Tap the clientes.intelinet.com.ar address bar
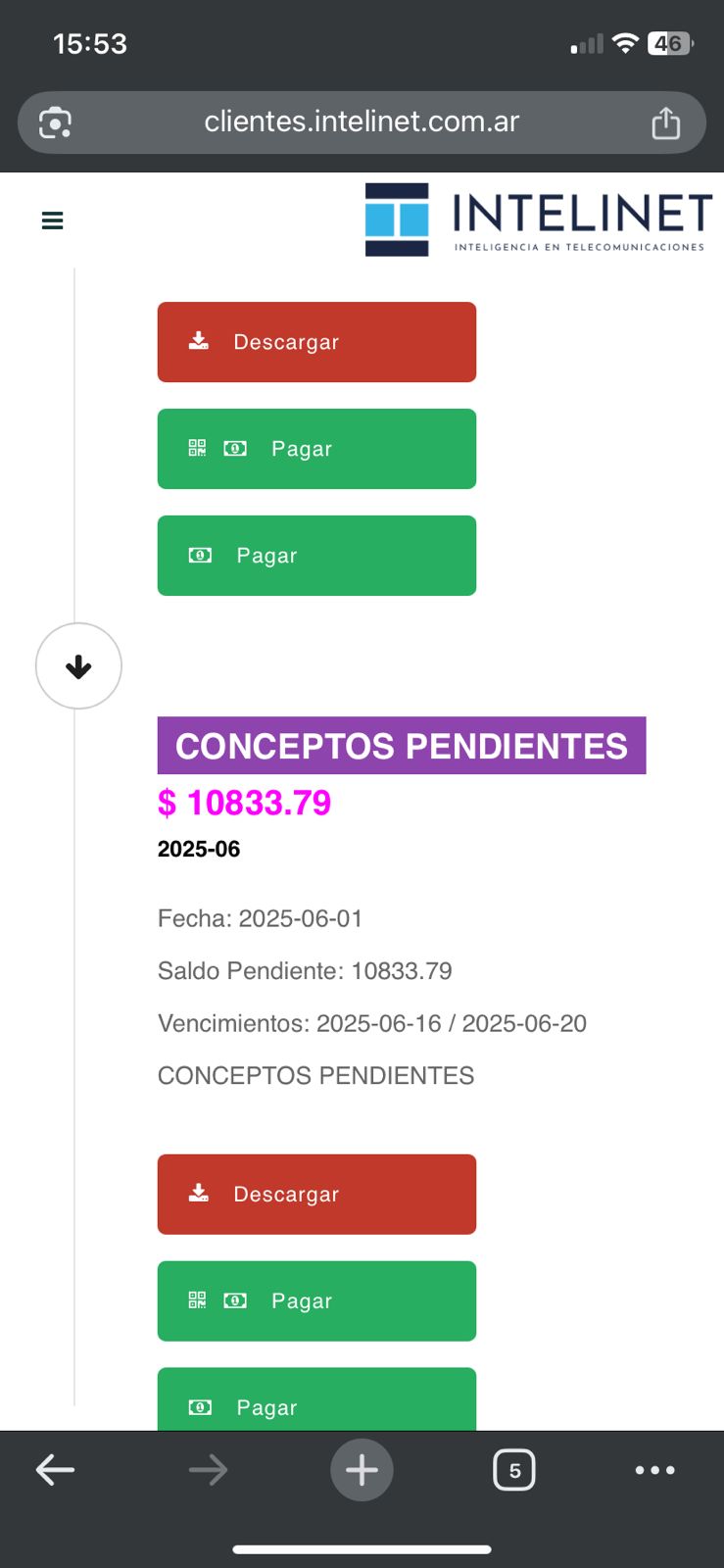The width and height of the screenshot is (724, 1568). point(362,122)
